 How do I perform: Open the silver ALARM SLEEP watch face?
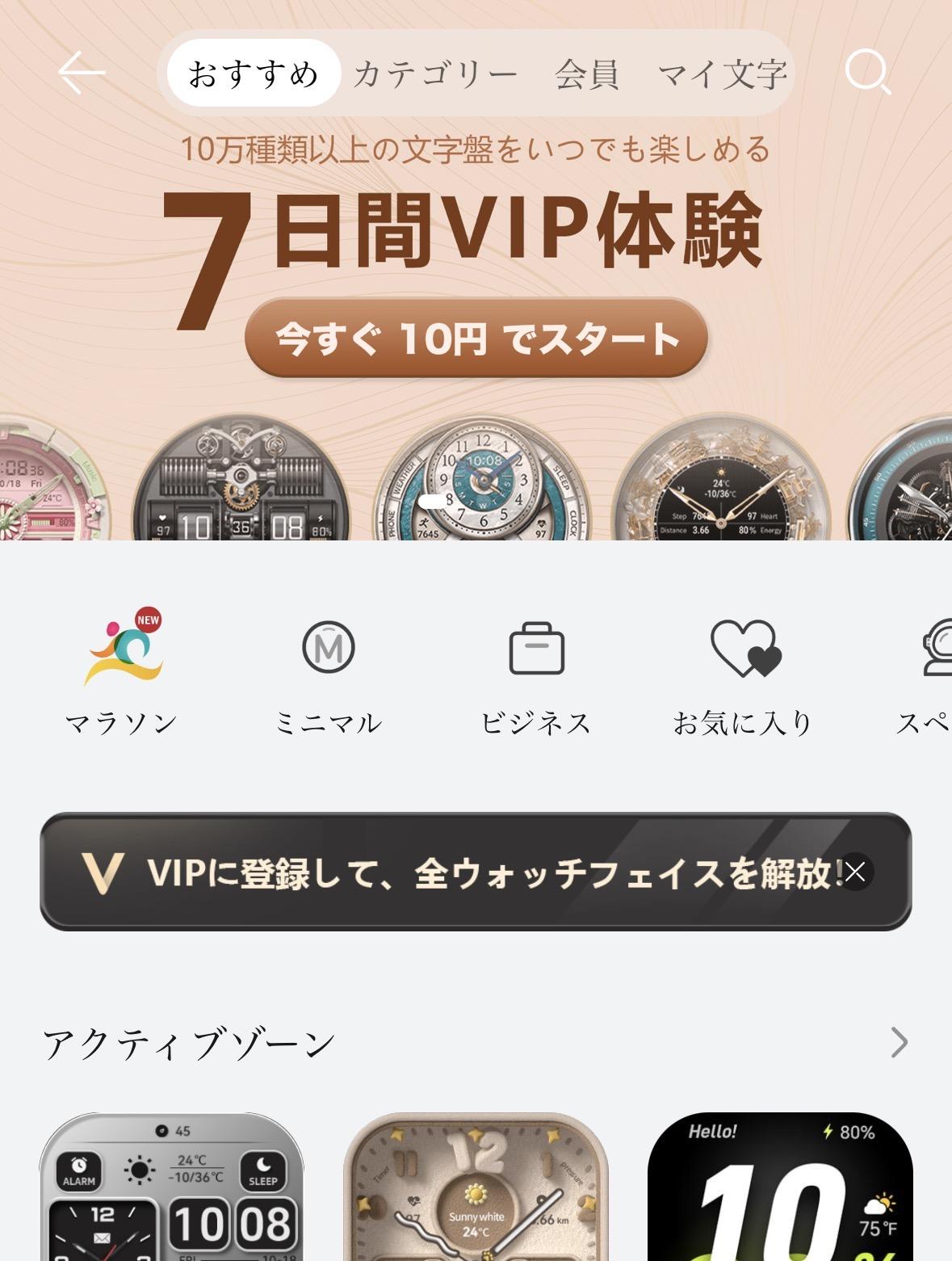pyautogui.click(x=171, y=1187)
